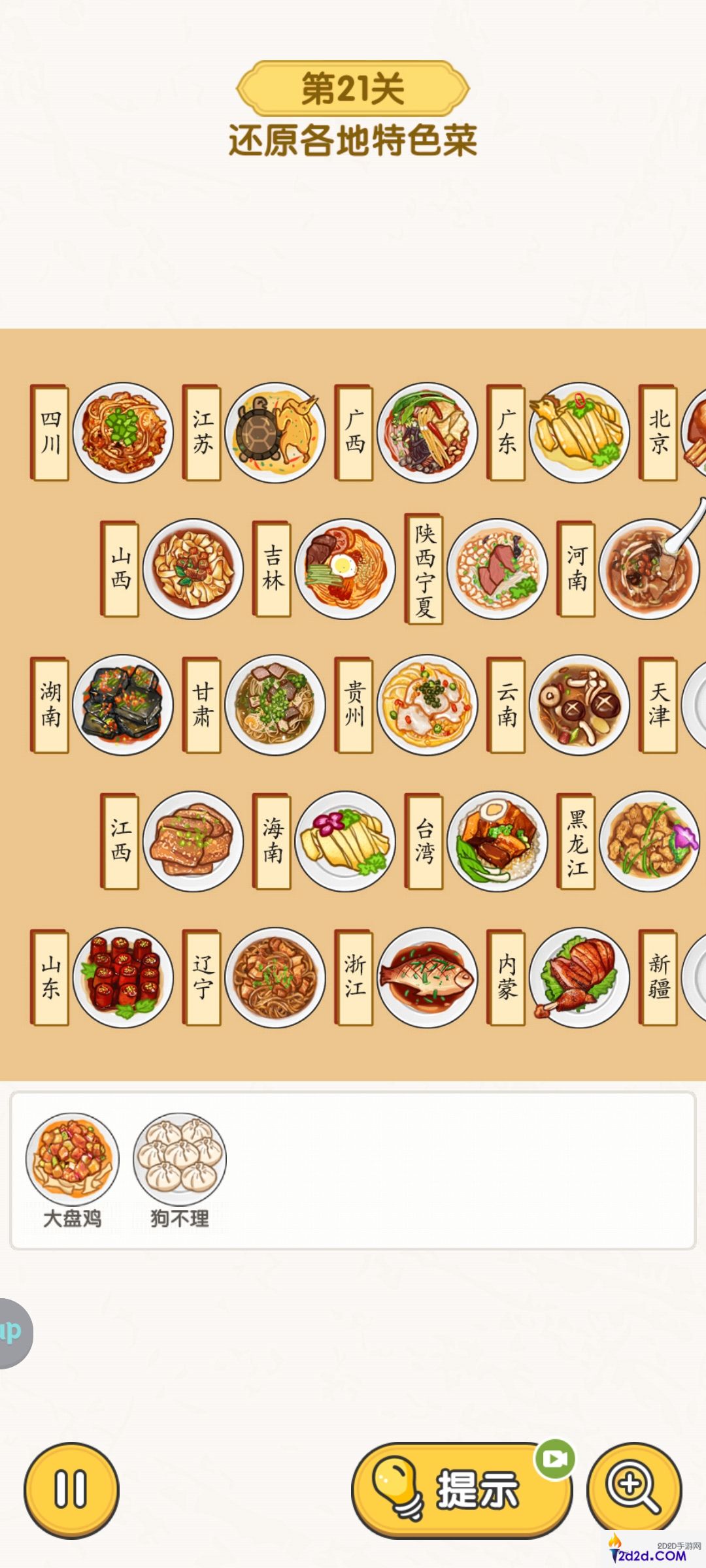Pause the game

click(x=71, y=1490)
